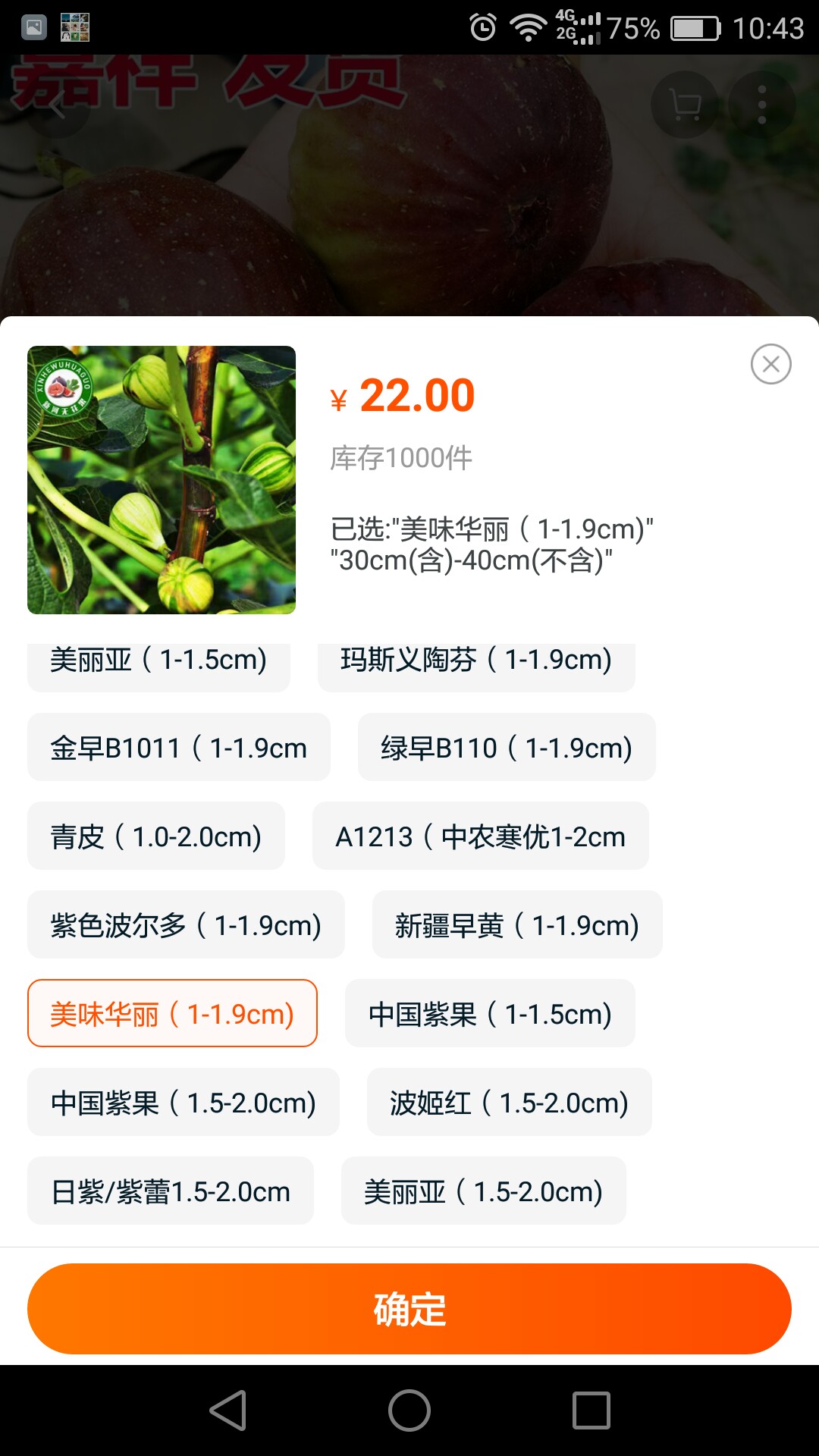Select 绿早B110 (1-1.9cm) variety
The width and height of the screenshot is (819, 1456).
[x=507, y=748]
